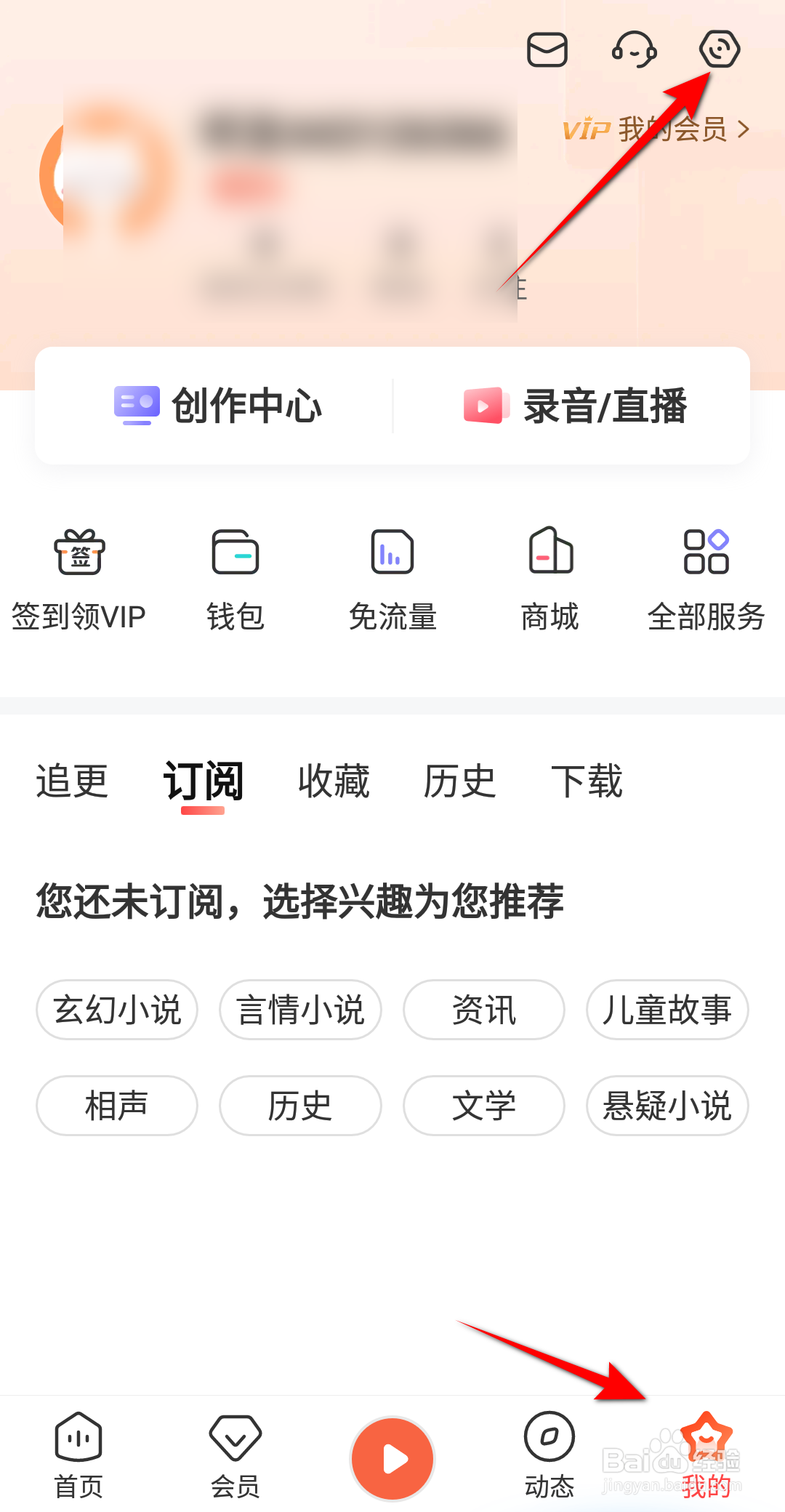Select the 玄幻小说 interest tag
Viewport: 785px width, 1512px height.
[117, 1009]
